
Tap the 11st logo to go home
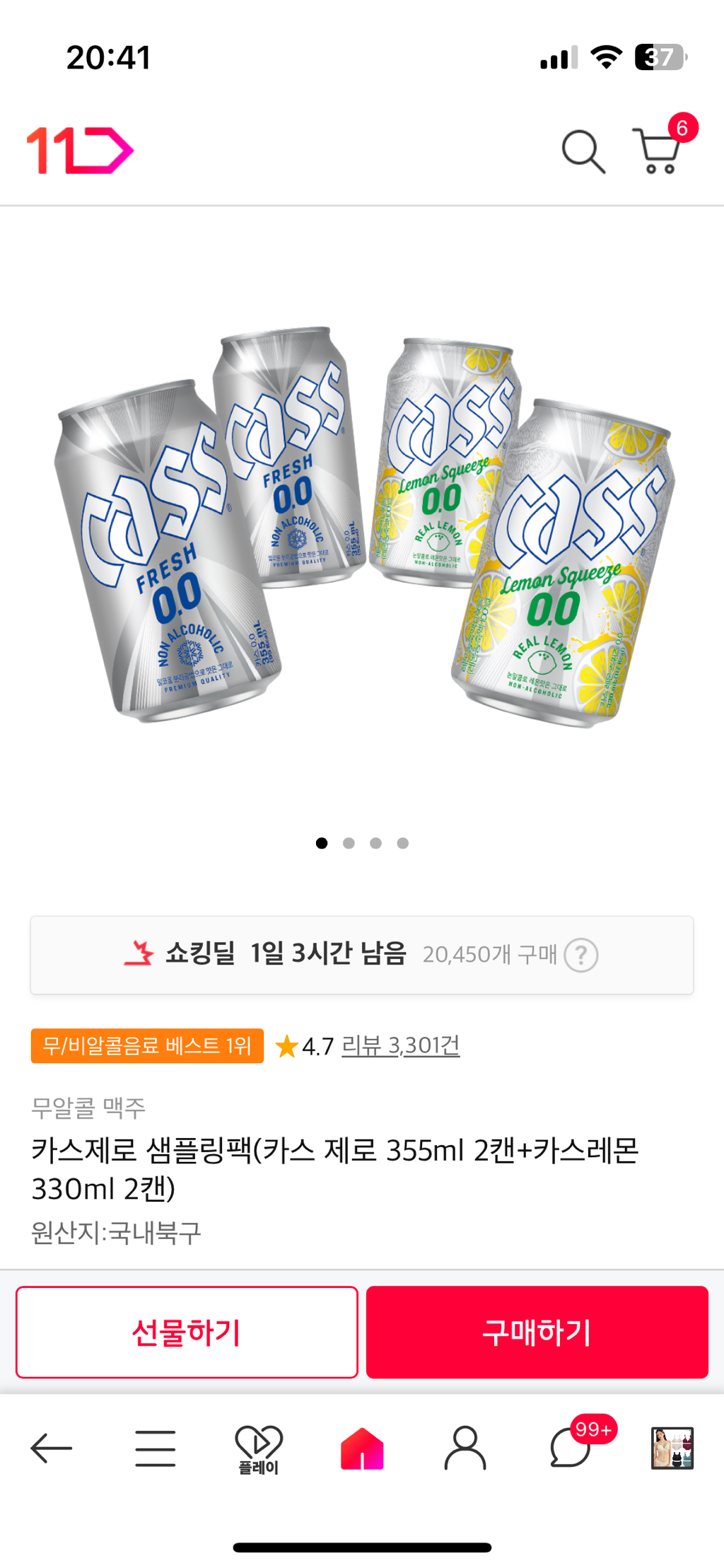pyautogui.click(x=79, y=150)
